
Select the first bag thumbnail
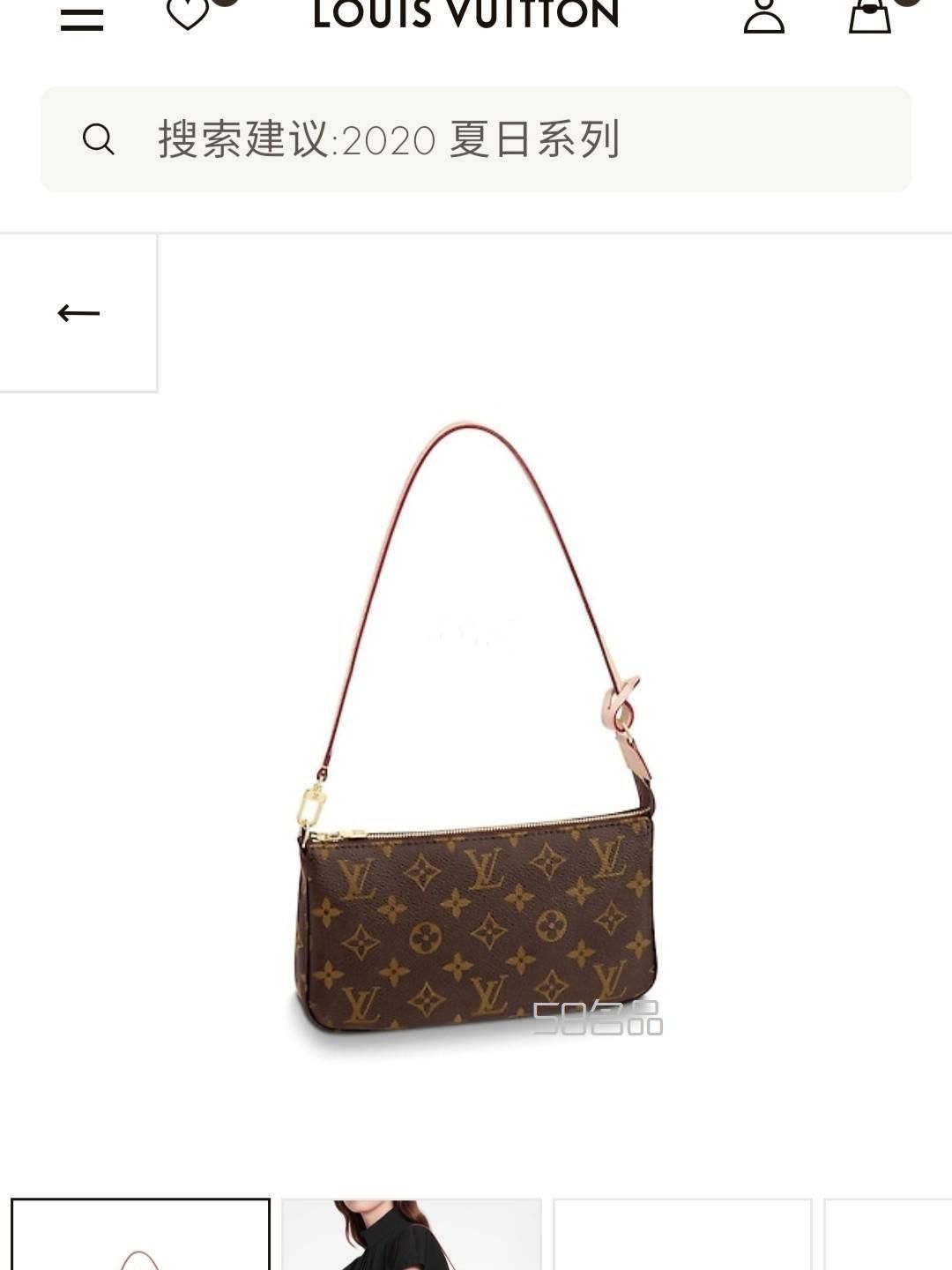click(x=140, y=1235)
